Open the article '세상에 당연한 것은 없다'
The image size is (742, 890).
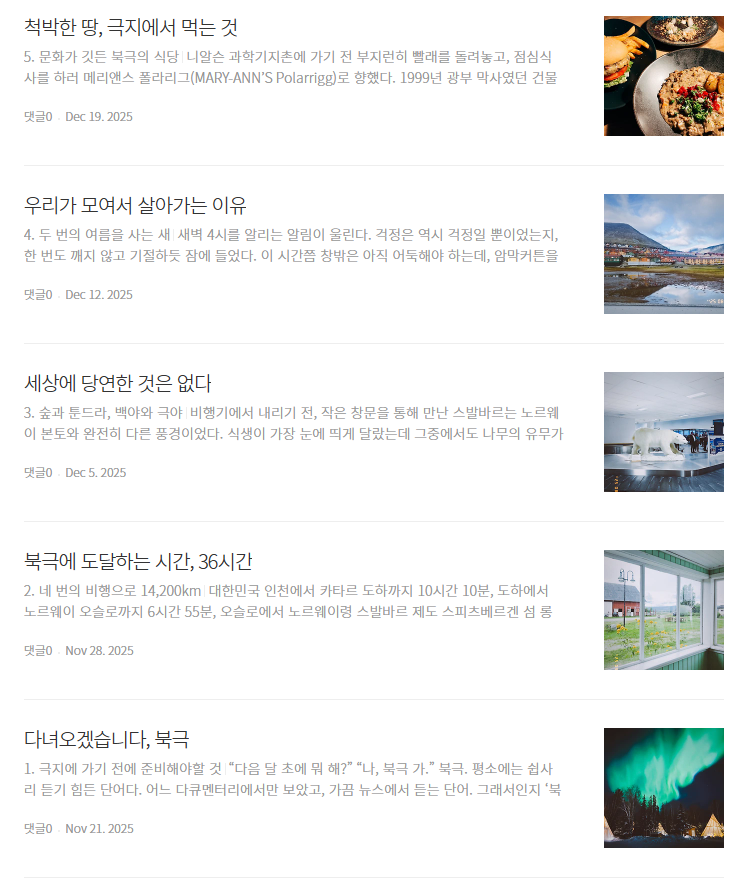point(118,384)
